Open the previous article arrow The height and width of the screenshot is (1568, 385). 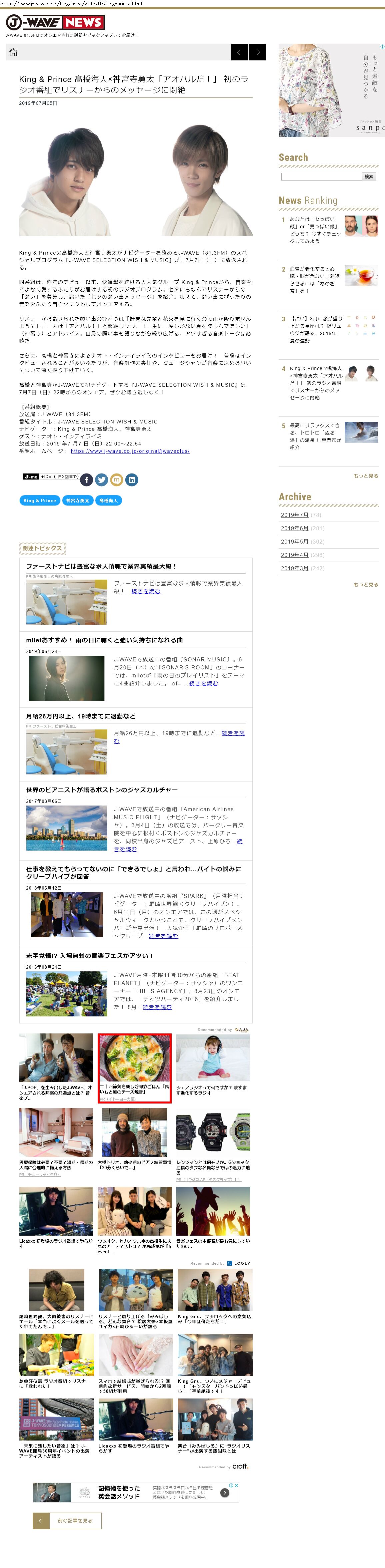pos(239,52)
